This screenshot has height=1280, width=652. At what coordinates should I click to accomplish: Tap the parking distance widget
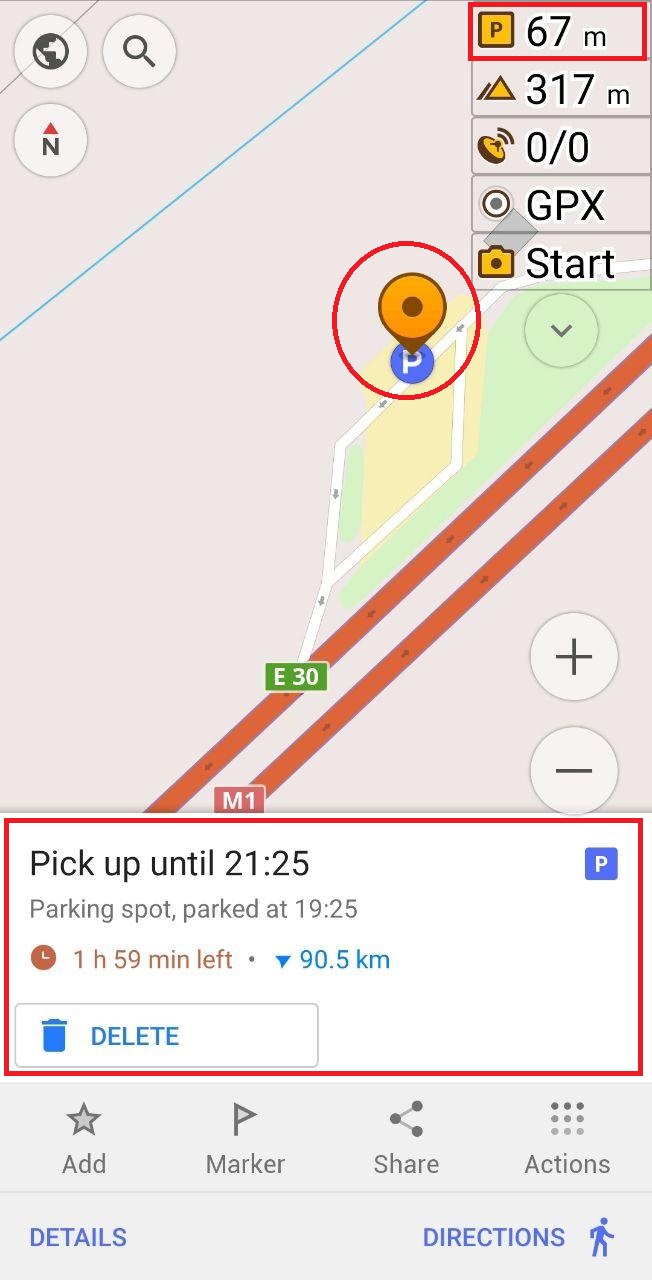click(557, 32)
